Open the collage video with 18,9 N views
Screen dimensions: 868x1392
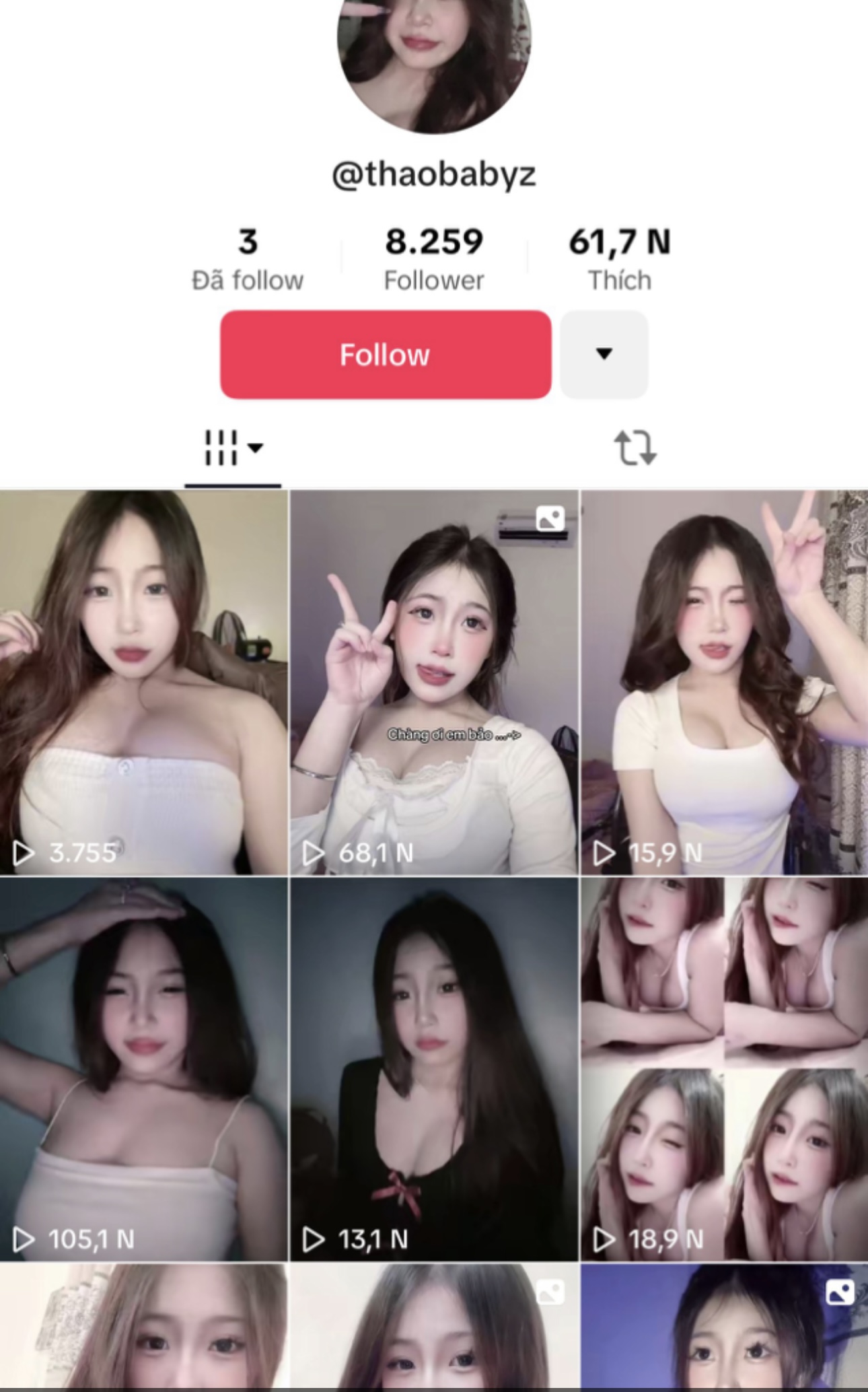pos(724,1069)
